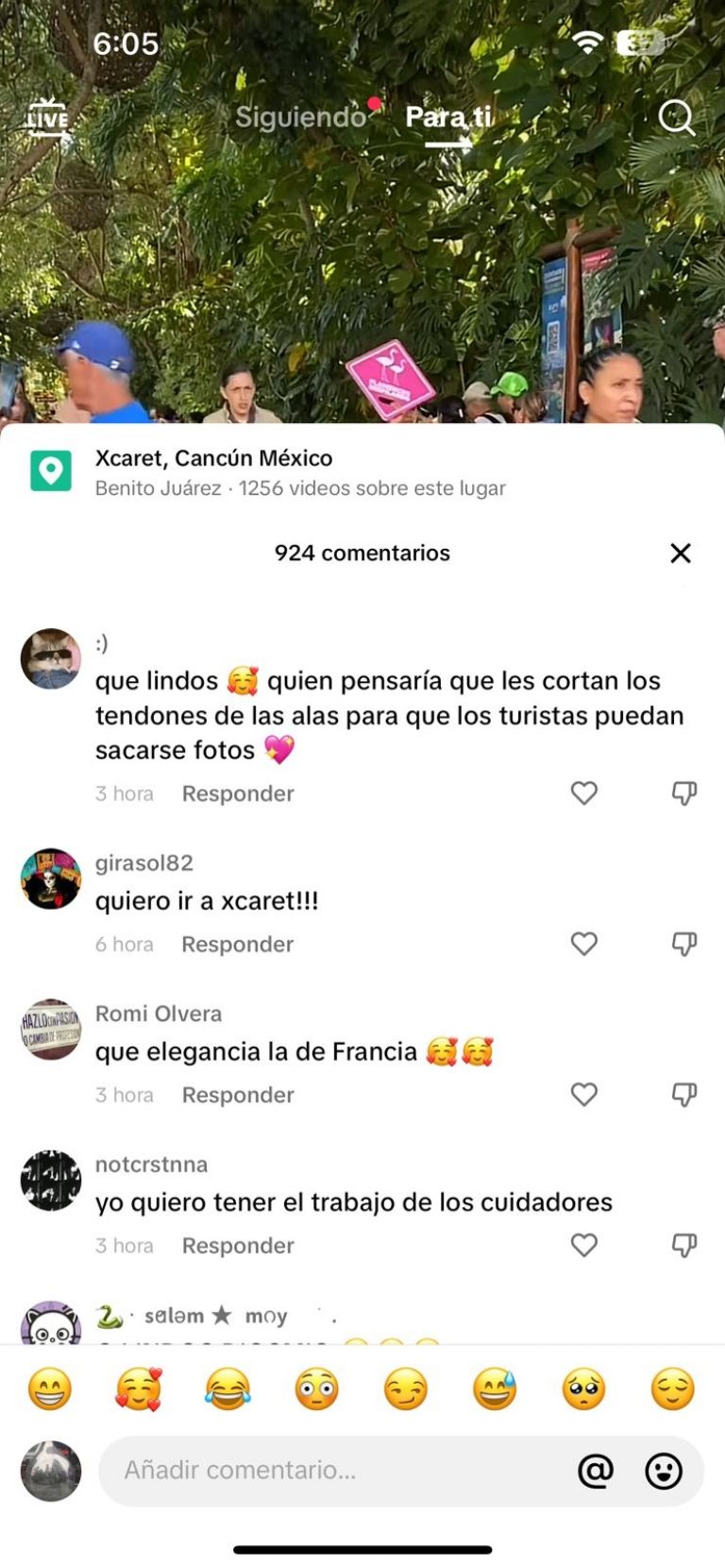Viewport: 725px width, 1568px height.
Task: Like notcrstnna's comment
Action: tap(584, 1245)
